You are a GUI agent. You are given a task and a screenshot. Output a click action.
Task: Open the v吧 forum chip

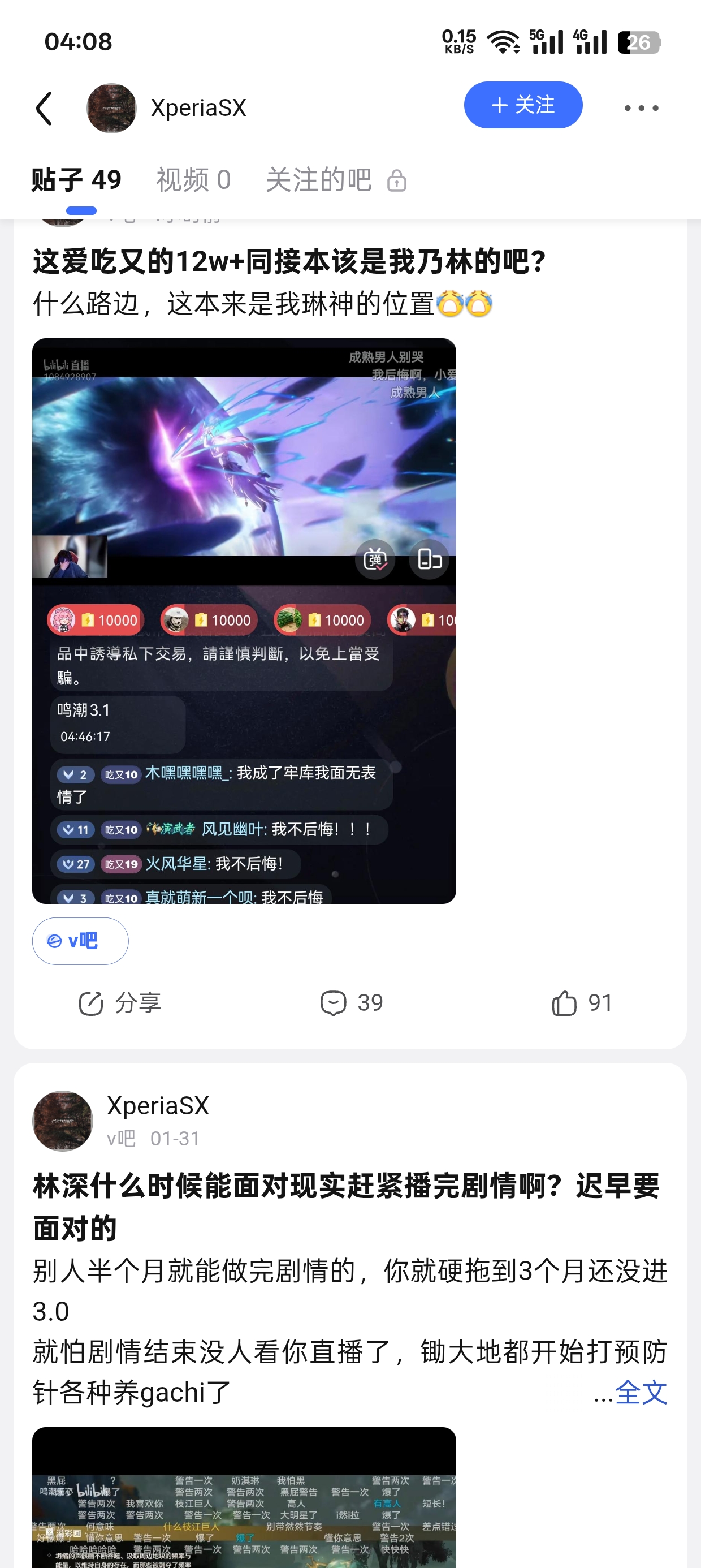point(80,941)
